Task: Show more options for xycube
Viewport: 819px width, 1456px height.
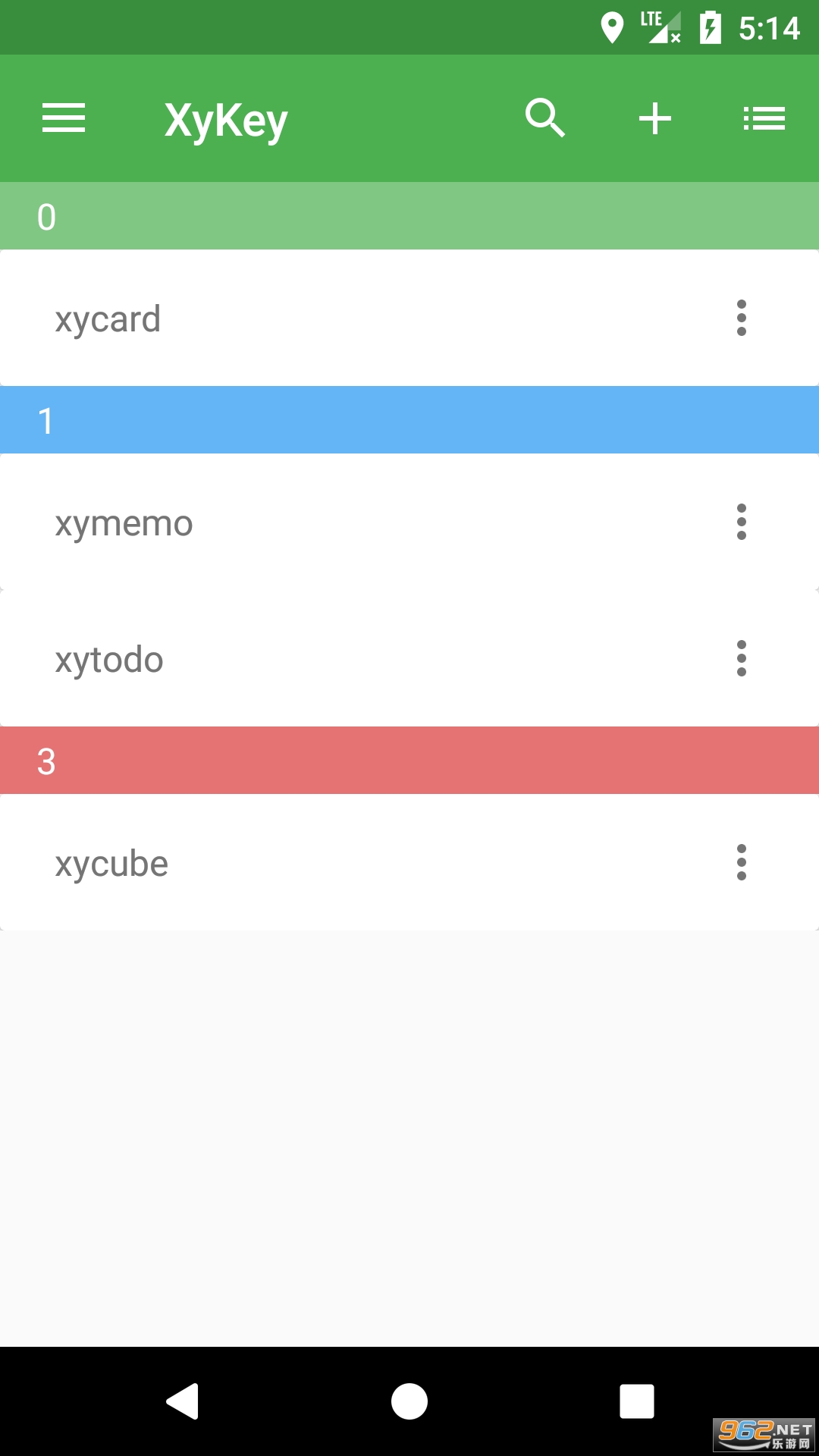Action: [x=741, y=862]
